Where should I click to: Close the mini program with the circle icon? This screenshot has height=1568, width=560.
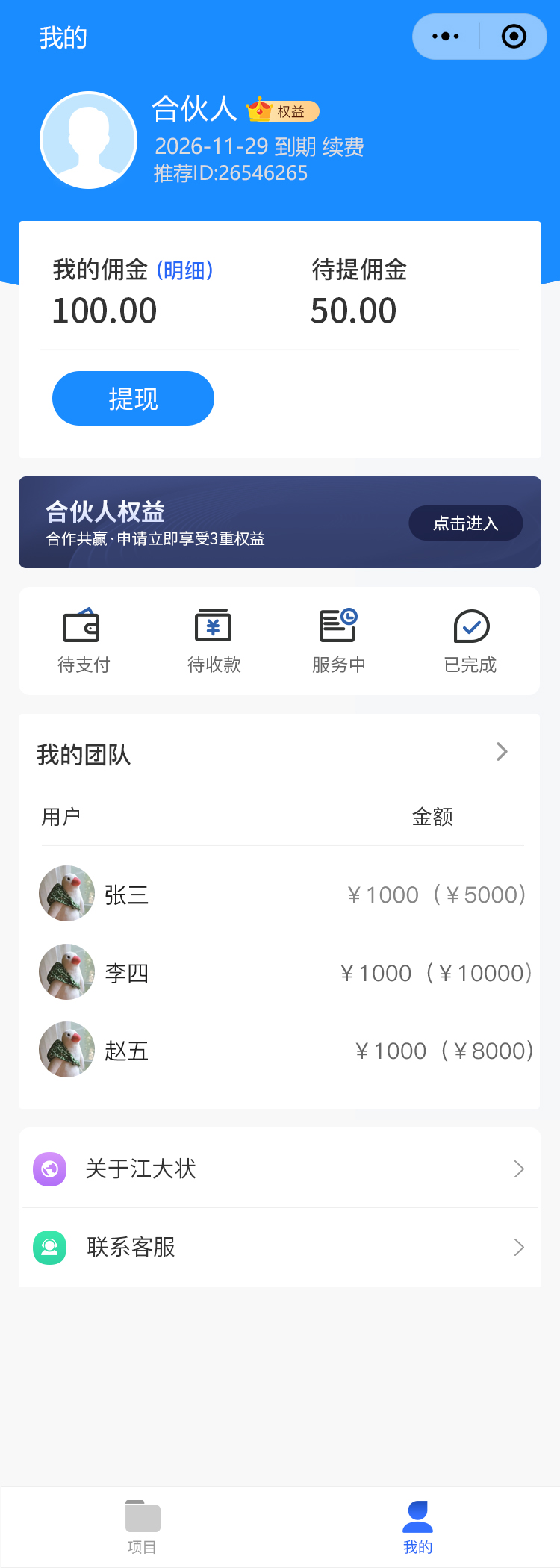point(514,37)
